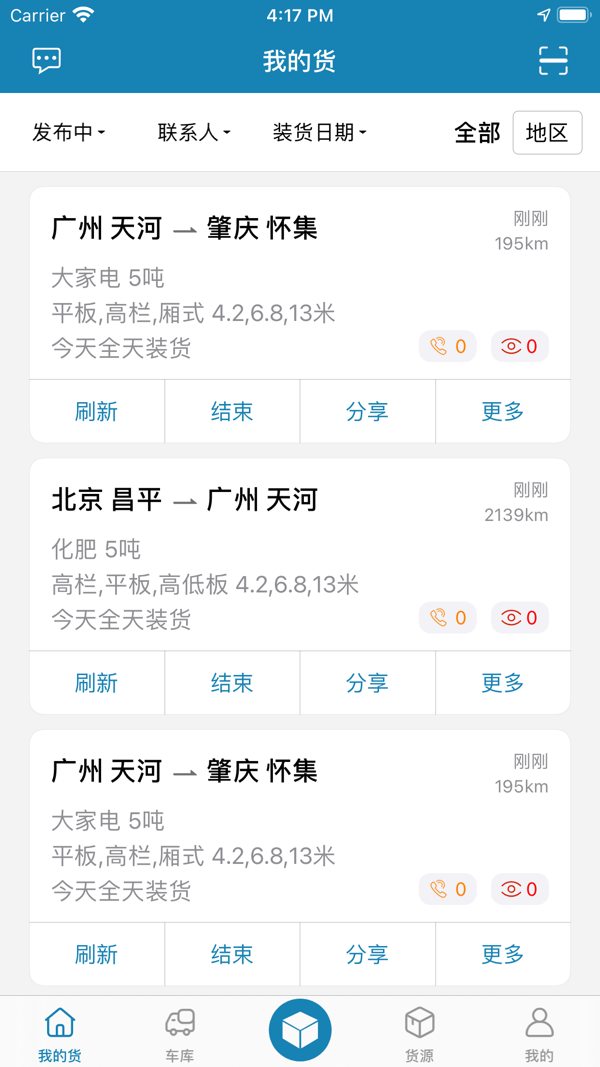Expand the 装货日期 date dropdown
600x1067 pixels.
point(319,132)
